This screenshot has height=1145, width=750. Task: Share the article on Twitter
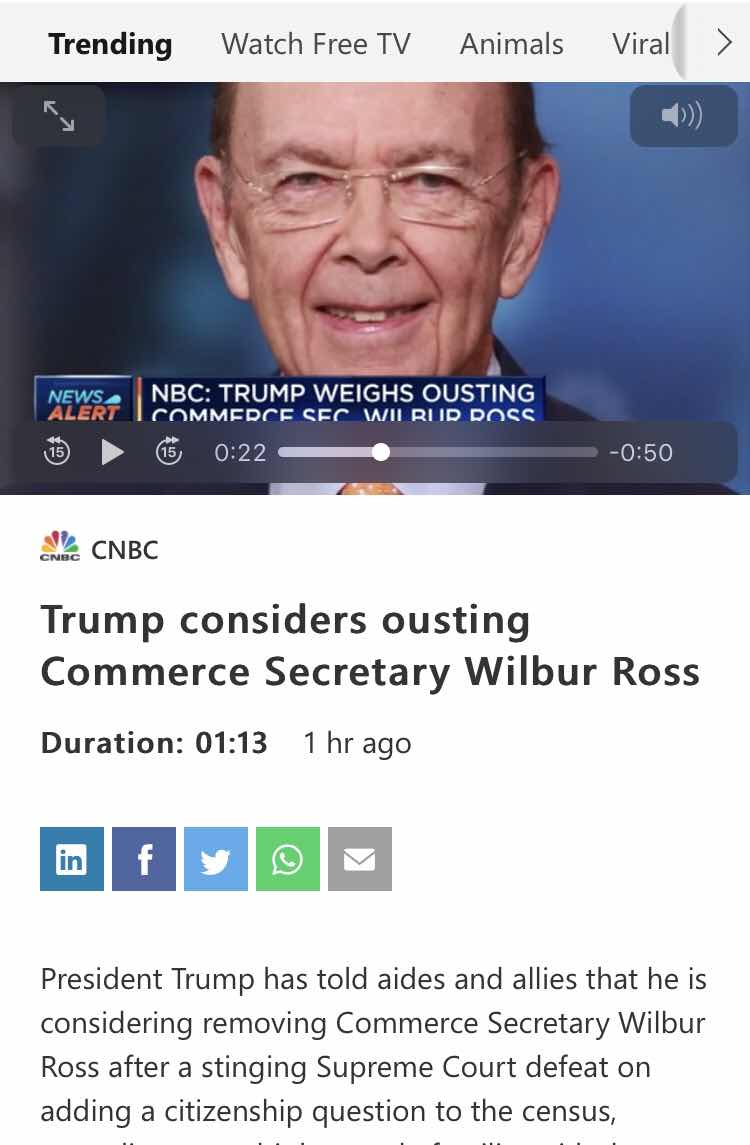coord(215,859)
